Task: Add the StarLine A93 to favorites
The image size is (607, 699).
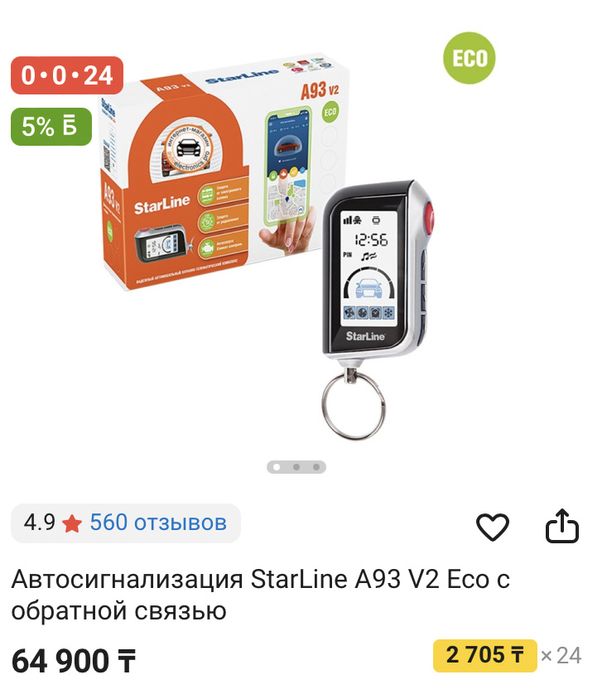Action: coord(492,526)
